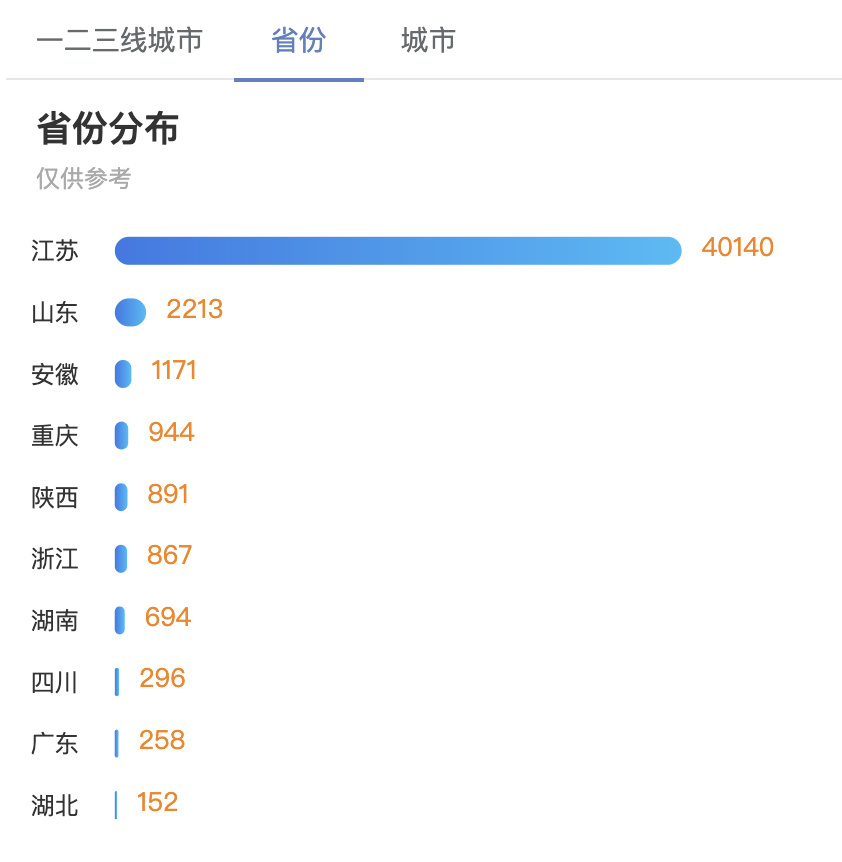Switch to the 一二三线城市 tab
Screen dimensions: 842x862
119,41
